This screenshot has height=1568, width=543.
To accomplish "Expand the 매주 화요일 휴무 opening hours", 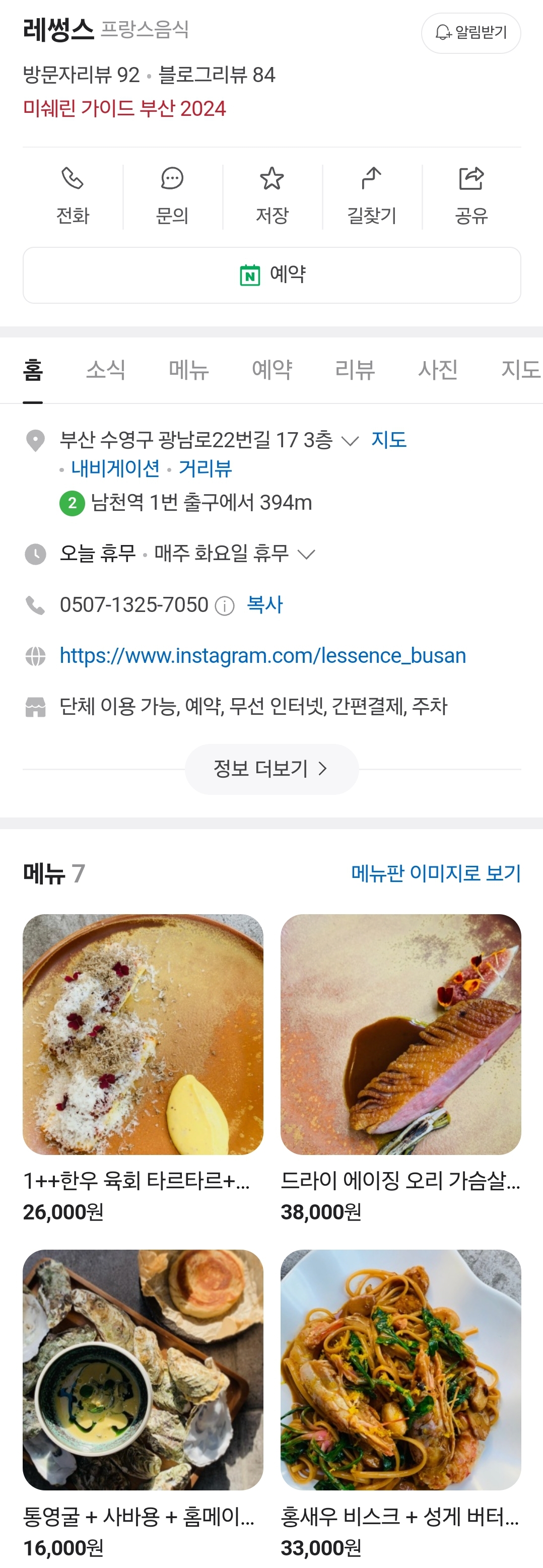I will [x=306, y=554].
